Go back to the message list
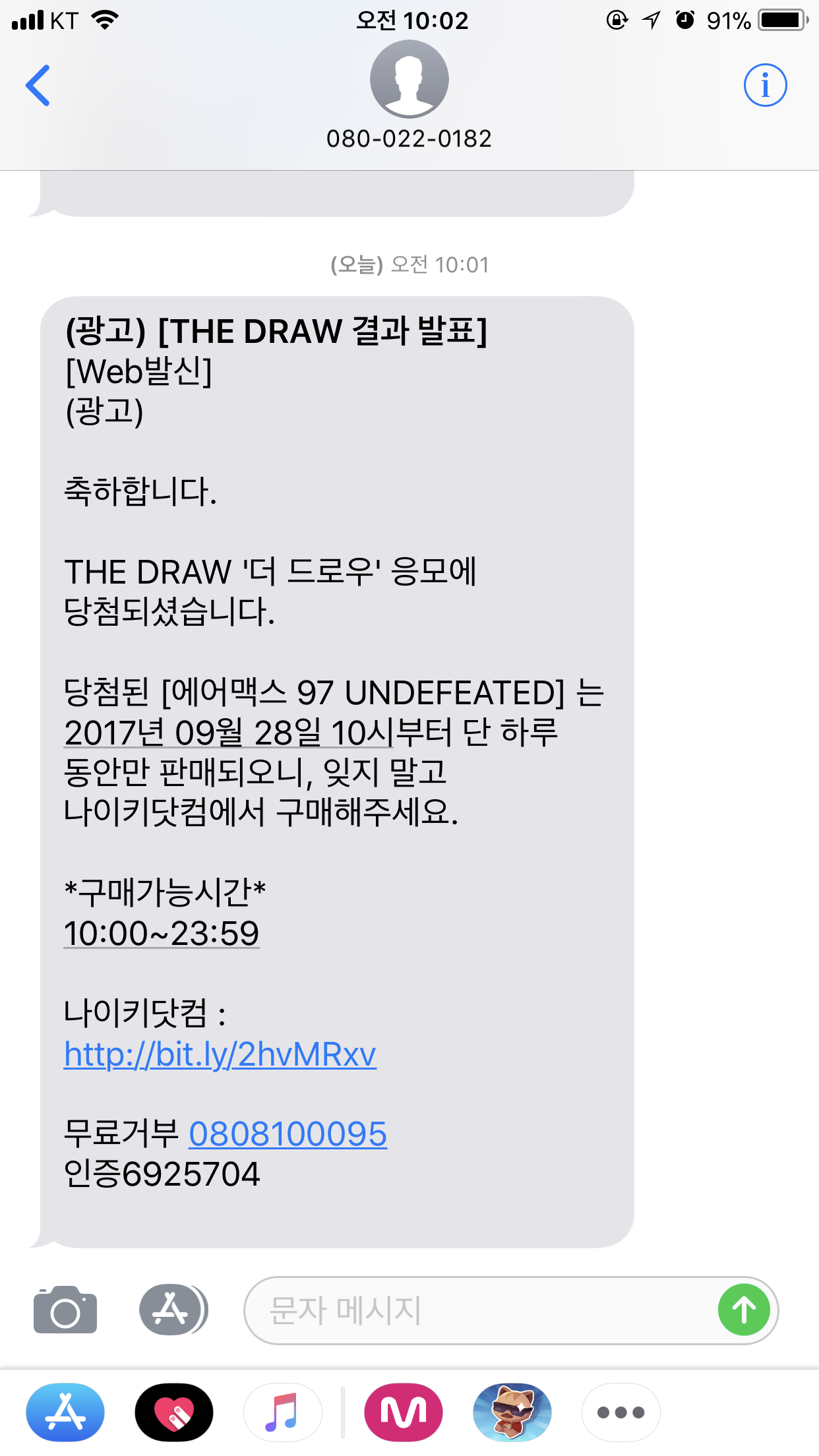 [x=38, y=85]
